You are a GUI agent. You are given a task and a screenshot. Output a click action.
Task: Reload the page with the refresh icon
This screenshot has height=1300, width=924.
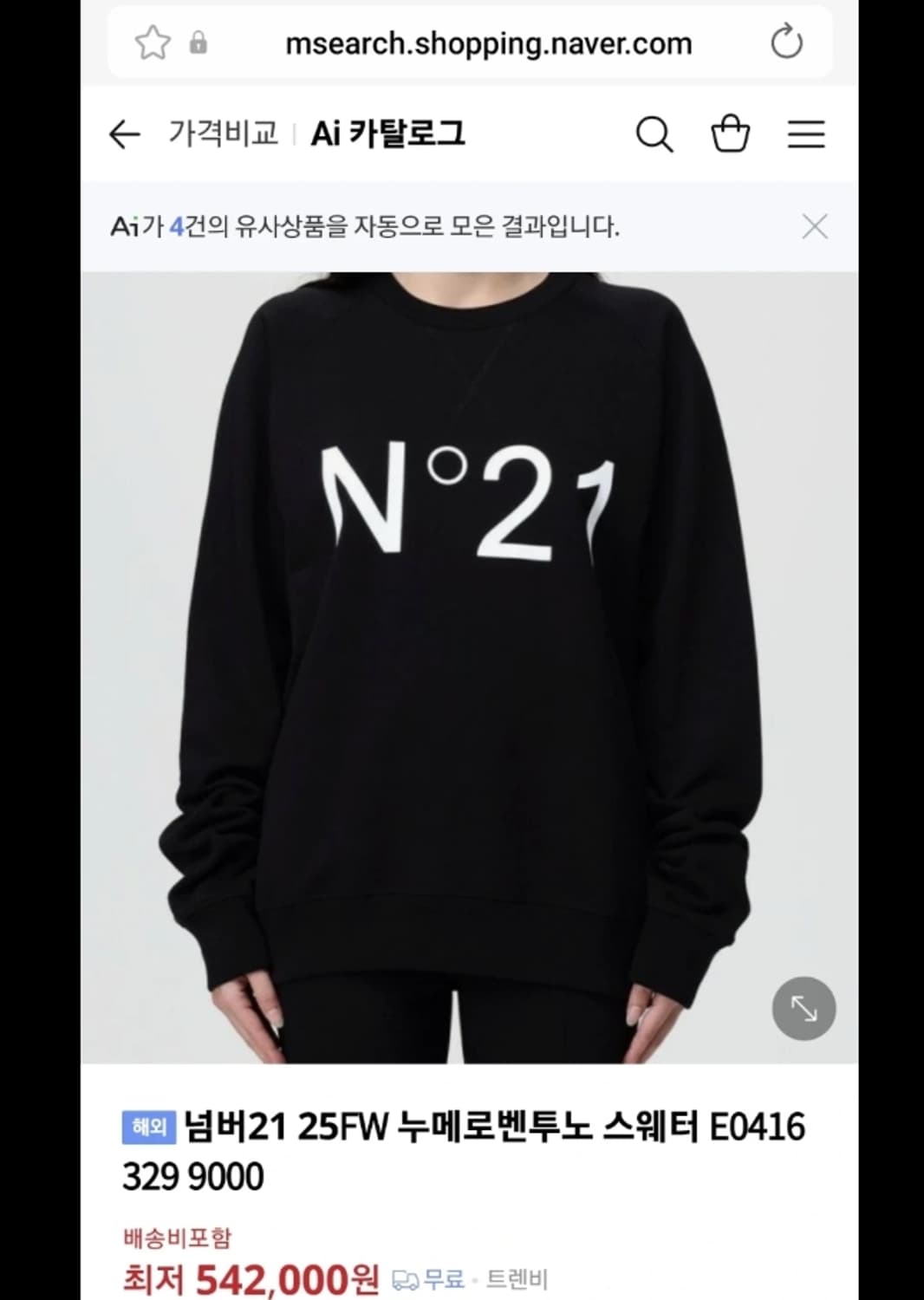click(787, 42)
